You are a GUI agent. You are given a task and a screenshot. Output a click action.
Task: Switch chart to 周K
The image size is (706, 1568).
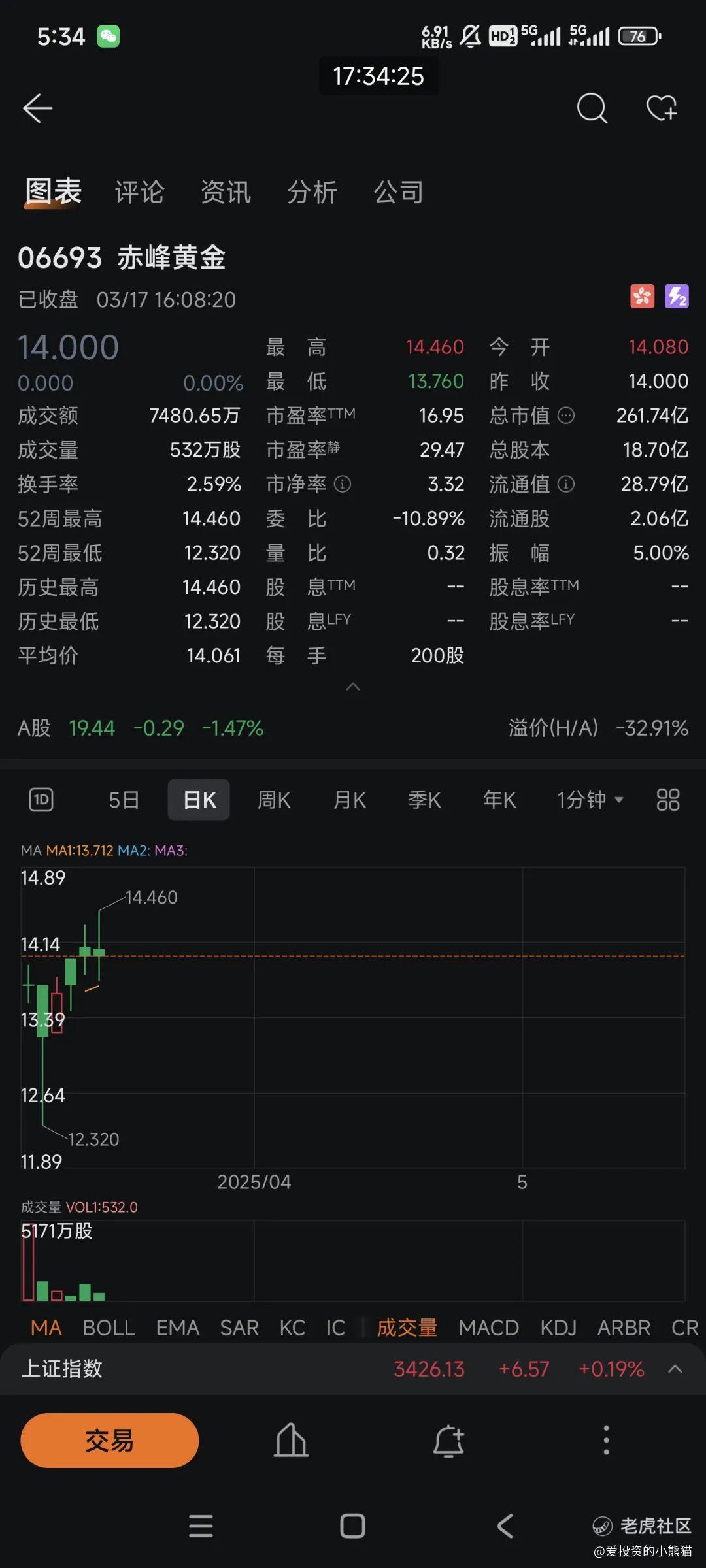coord(274,800)
